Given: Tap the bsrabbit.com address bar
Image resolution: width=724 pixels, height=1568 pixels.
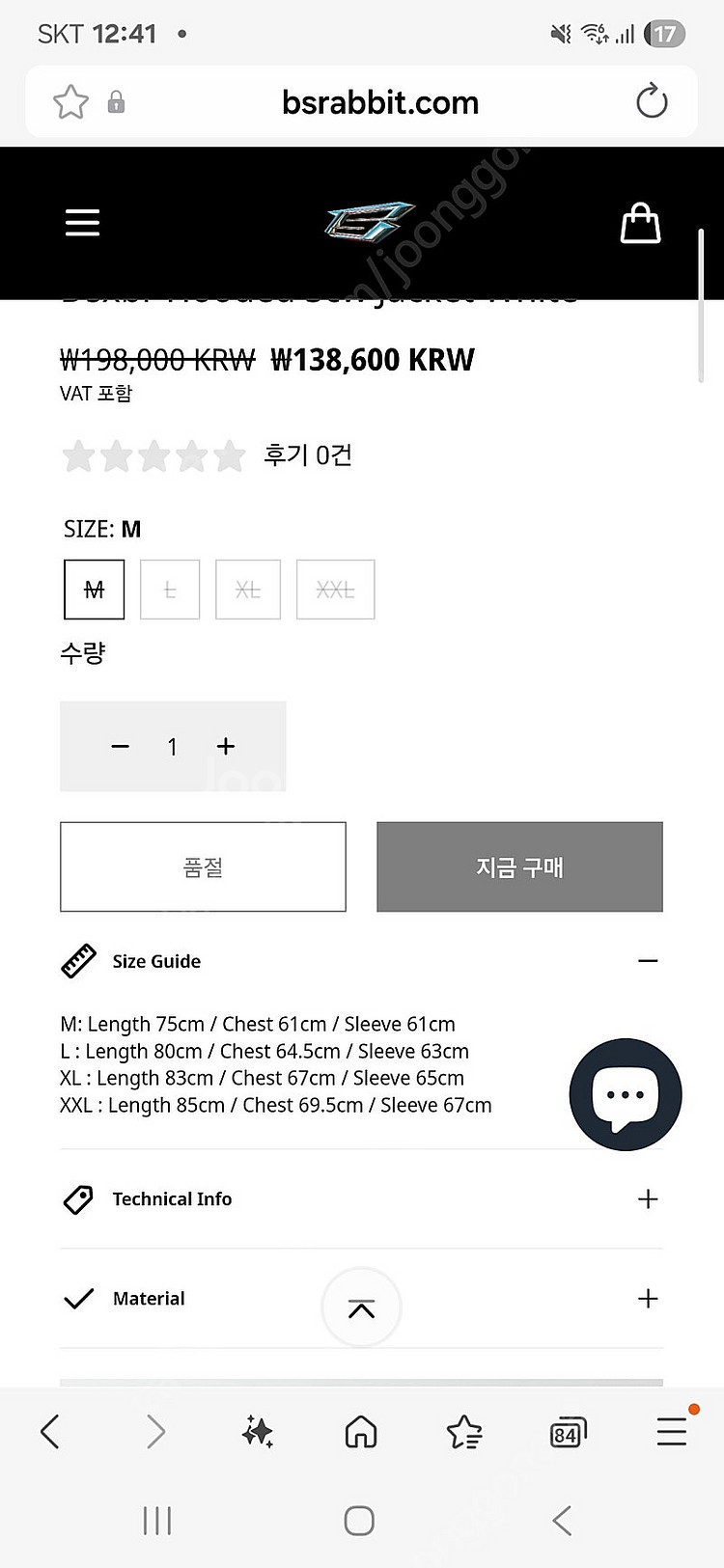Looking at the screenshot, I should click(379, 102).
